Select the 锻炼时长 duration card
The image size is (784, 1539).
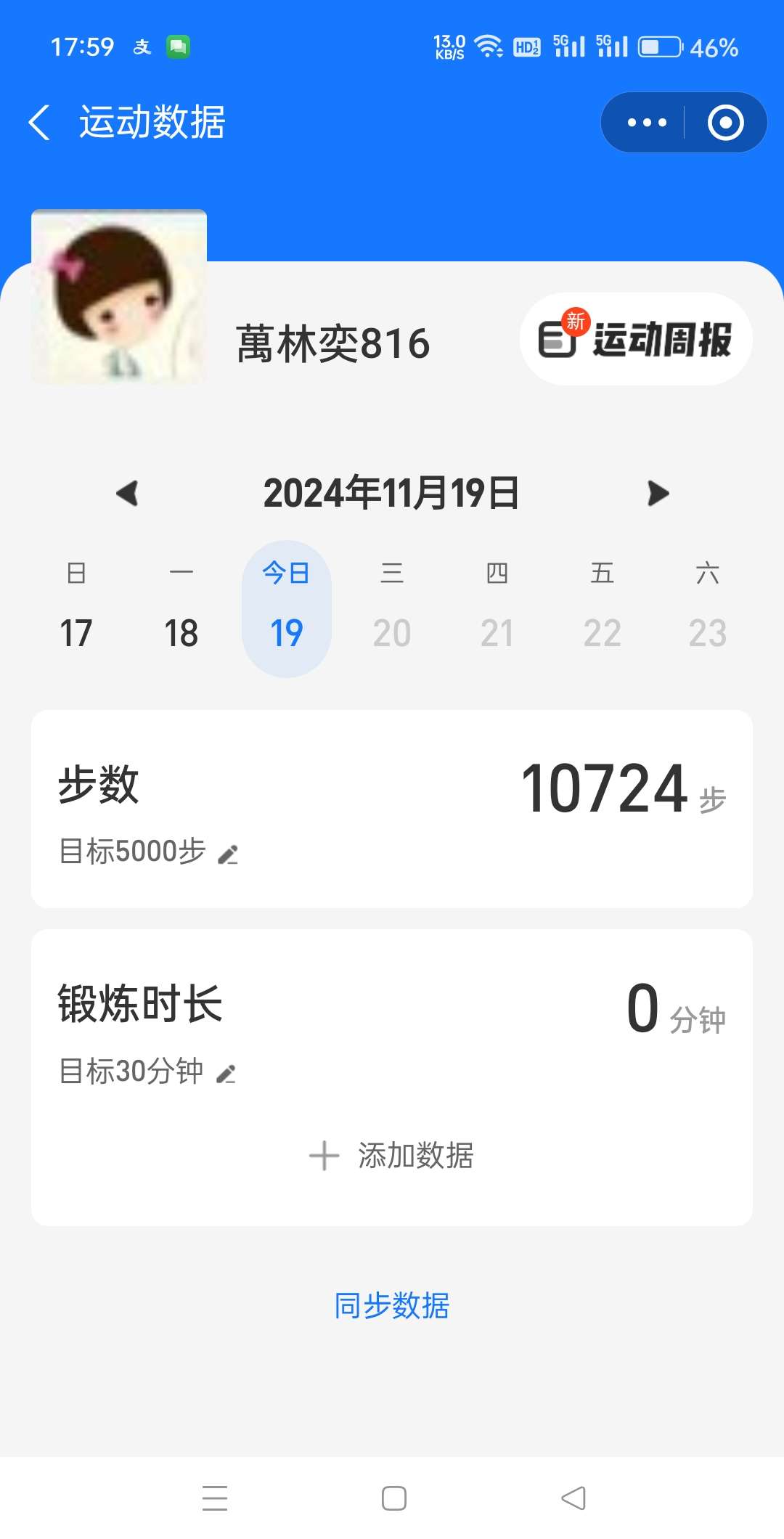point(392,1031)
